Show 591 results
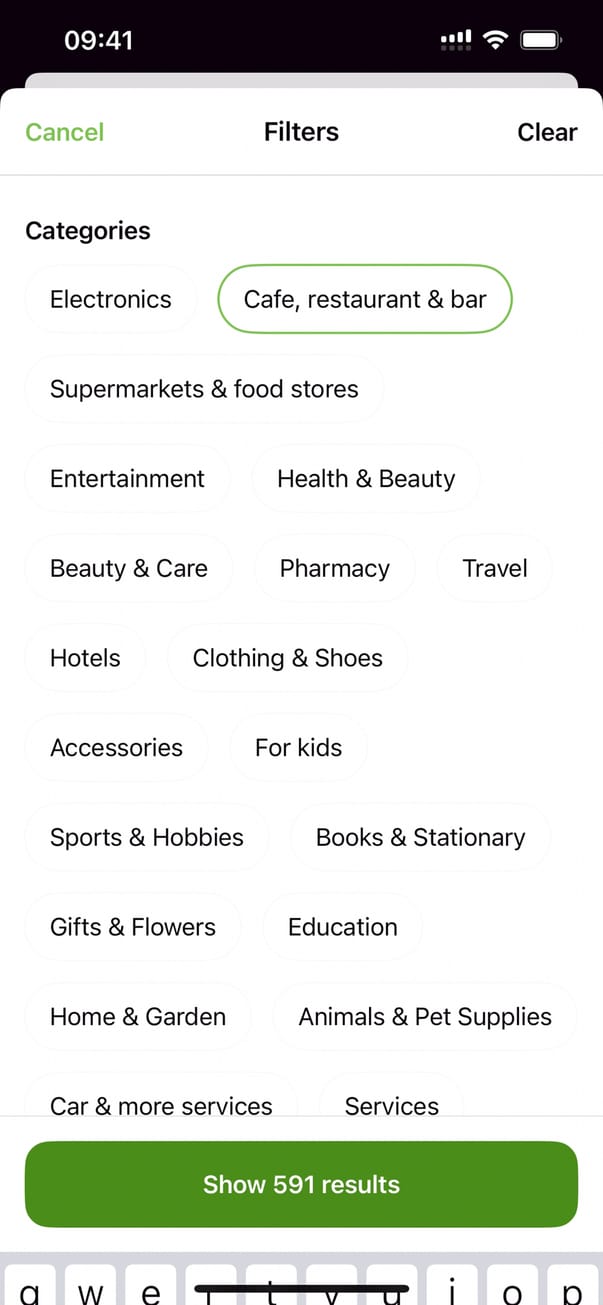Screen dimensions: 603x1305 click(301, 1184)
